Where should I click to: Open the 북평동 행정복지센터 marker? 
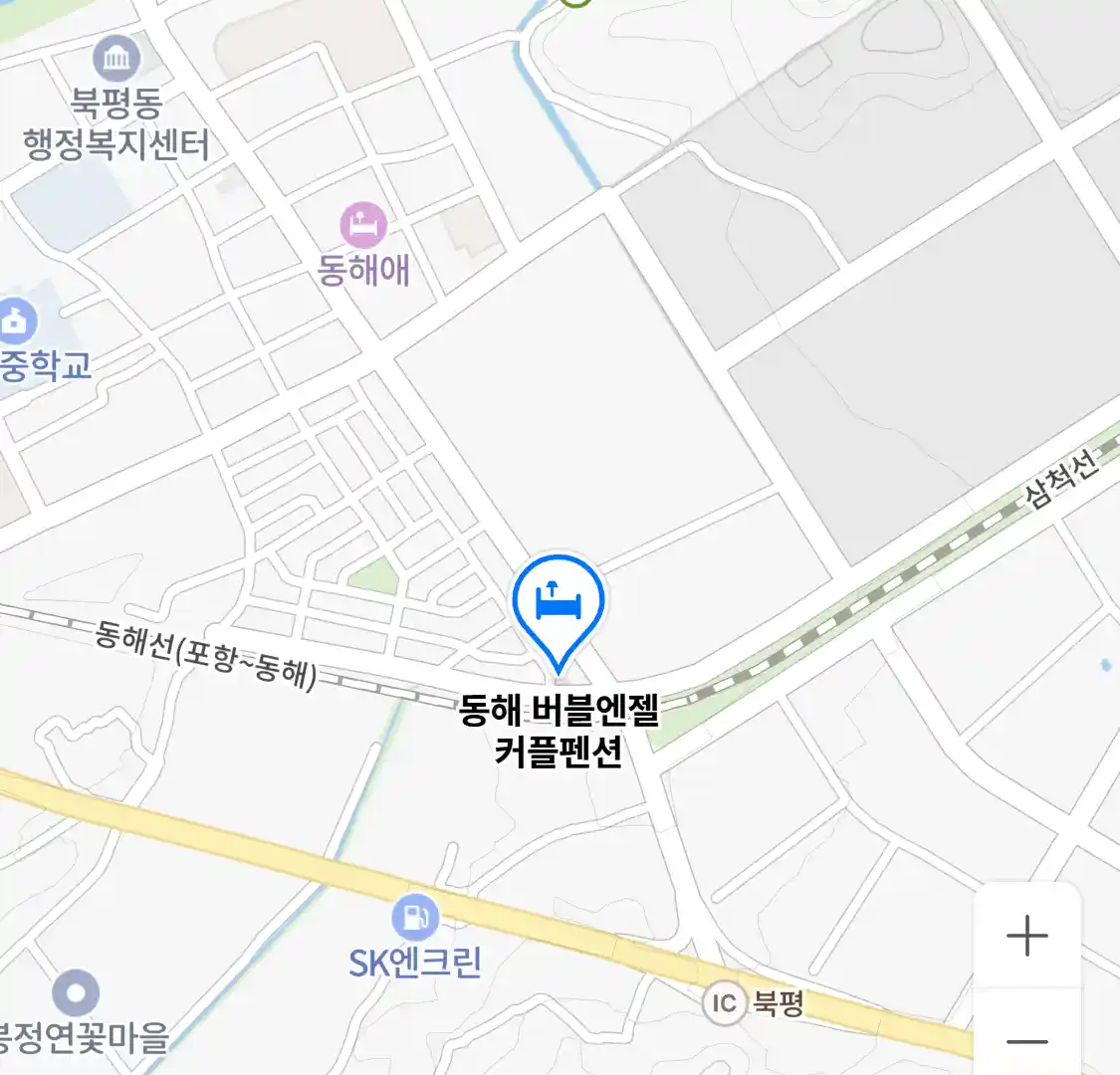pyautogui.click(x=116, y=60)
